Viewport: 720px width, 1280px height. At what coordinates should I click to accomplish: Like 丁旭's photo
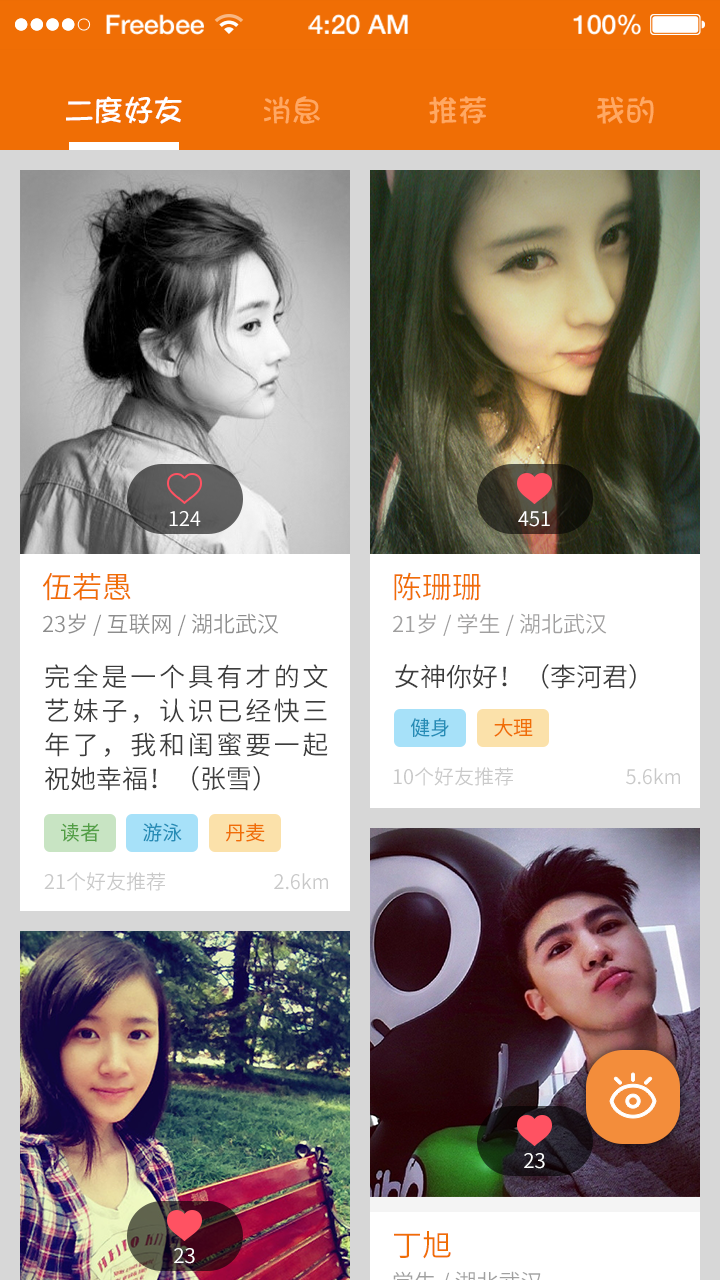534,1140
